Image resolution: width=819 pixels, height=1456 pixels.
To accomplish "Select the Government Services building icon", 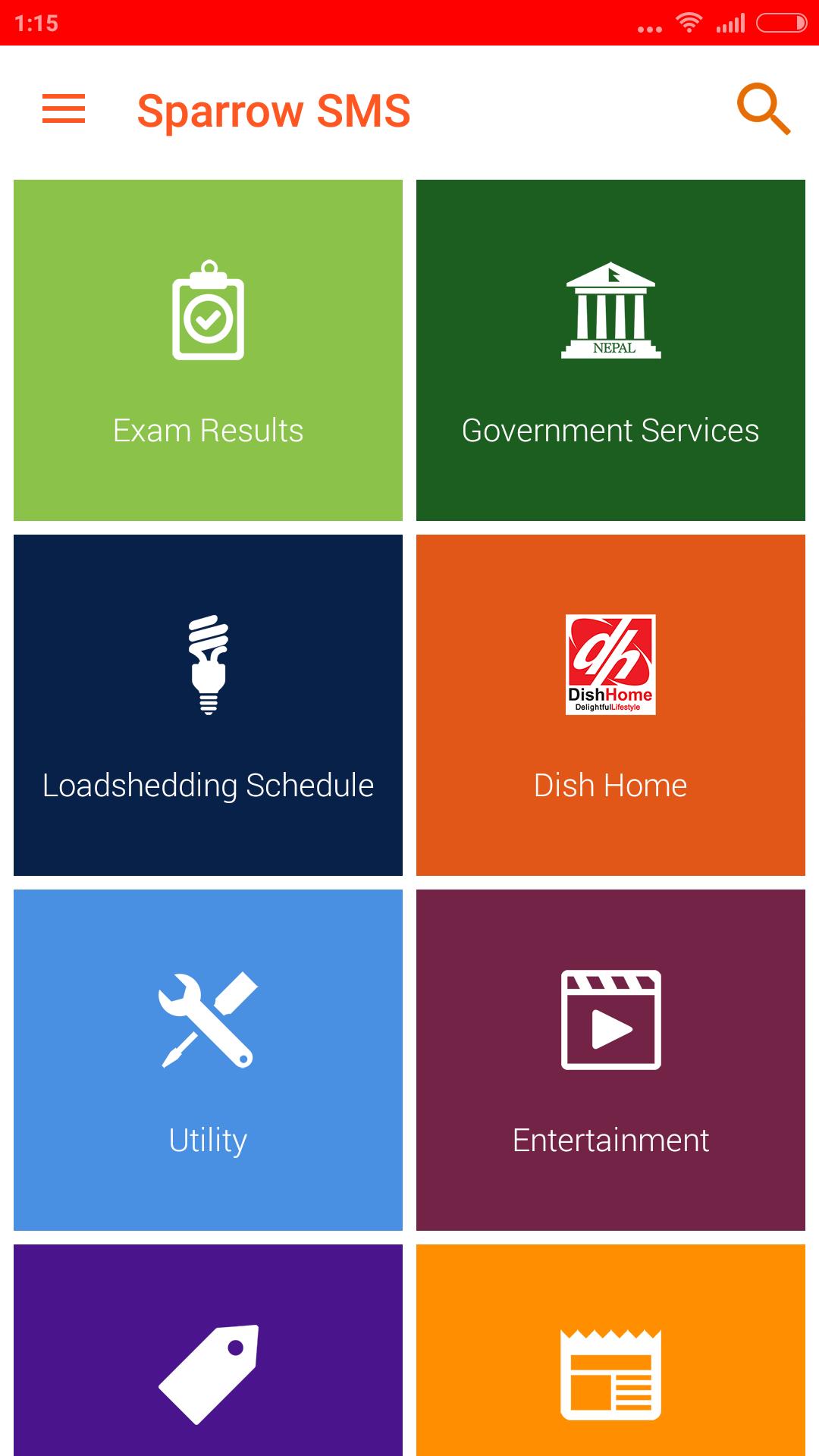I will point(610,311).
